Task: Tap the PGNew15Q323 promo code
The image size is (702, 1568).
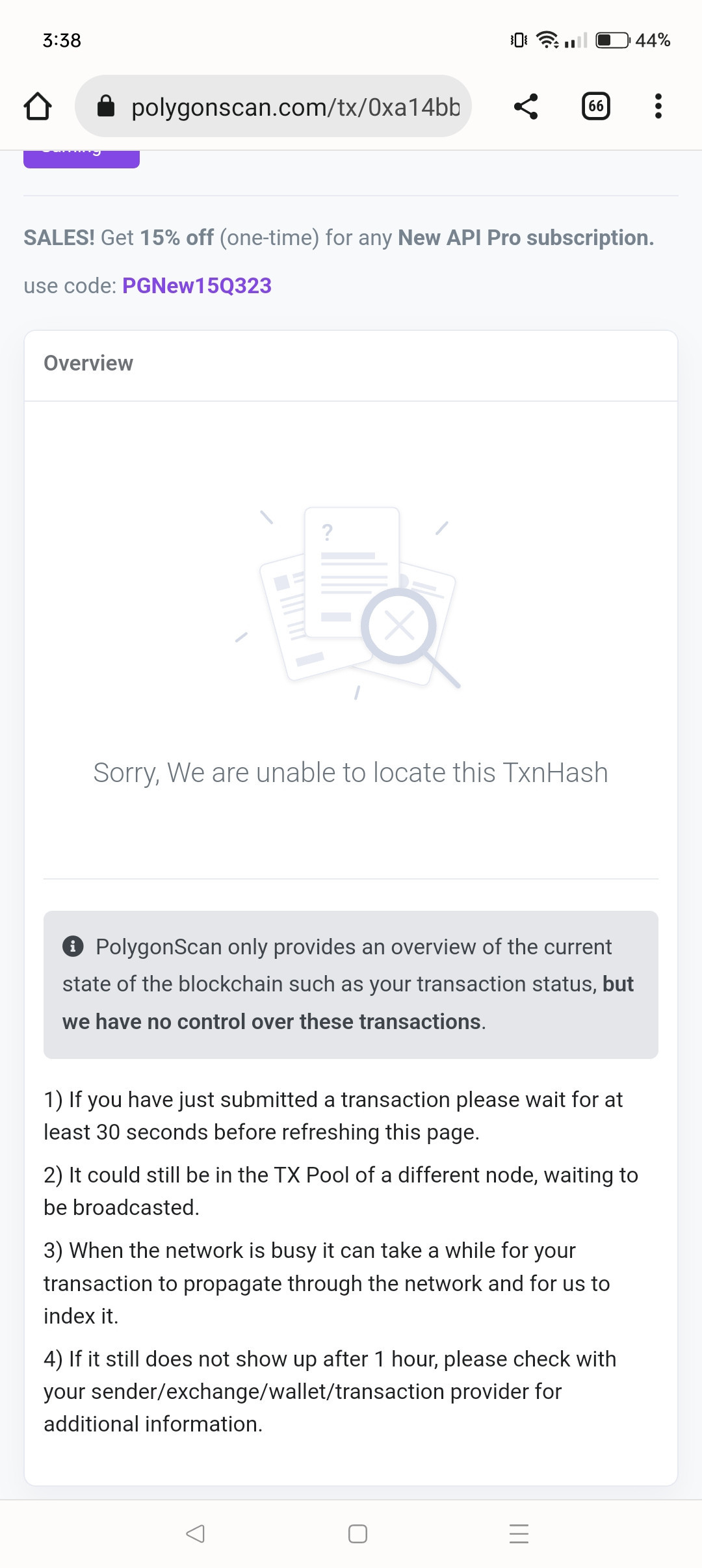Action: (x=197, y=286)
